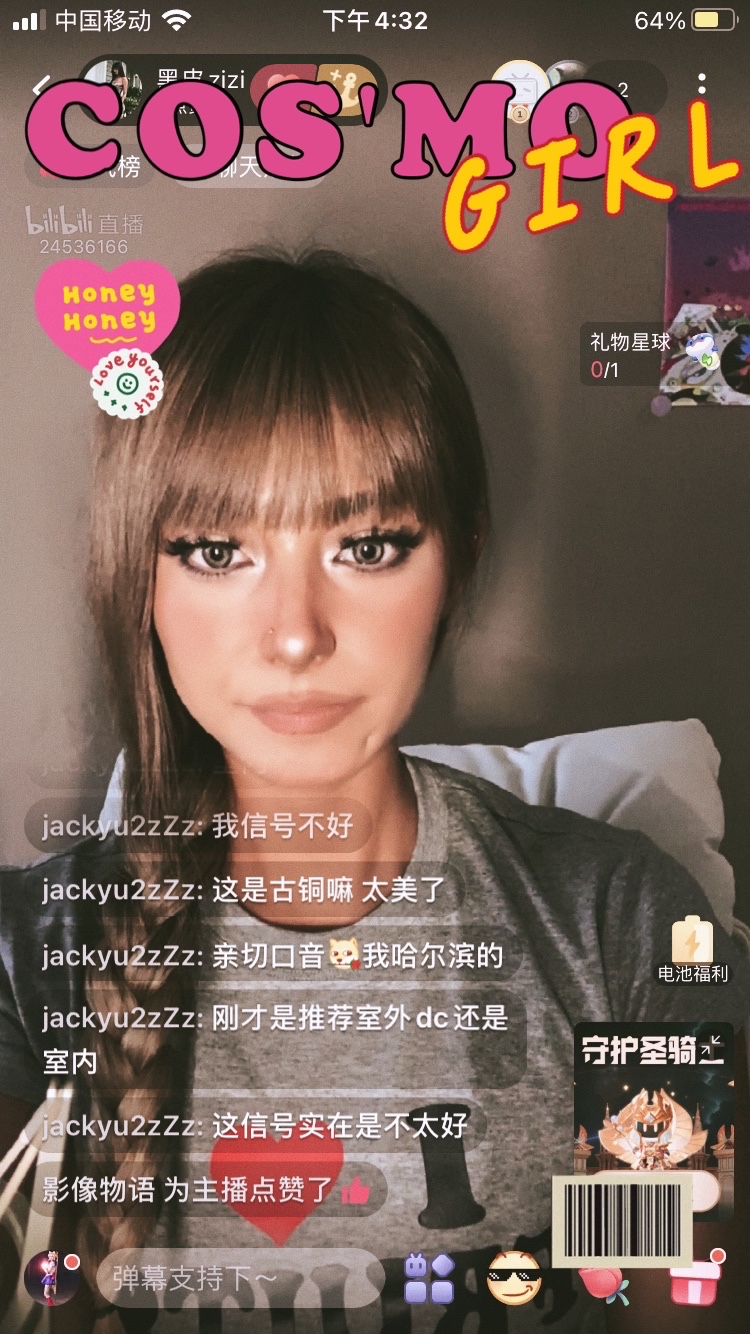Open the three-dot overflow menu
Image resolution: width=750 pixels, height=1334 pixels.
tap(702, 84)
